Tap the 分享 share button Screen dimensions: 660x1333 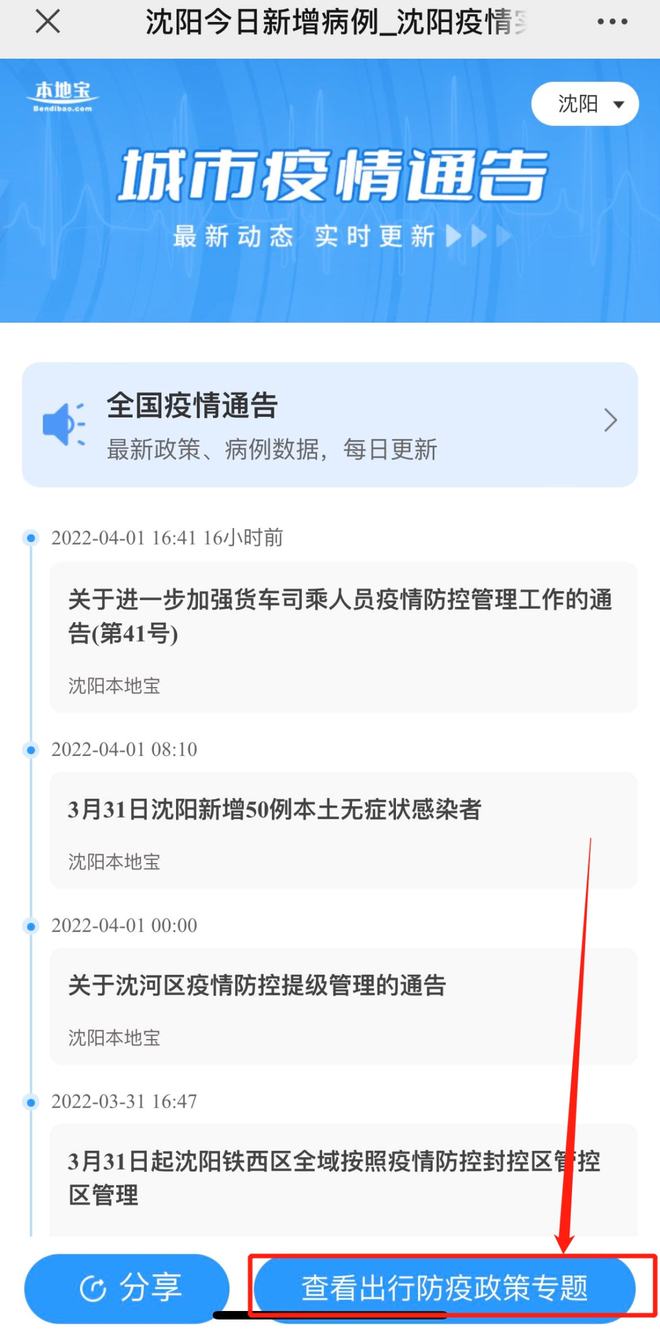pos(127,1288)
